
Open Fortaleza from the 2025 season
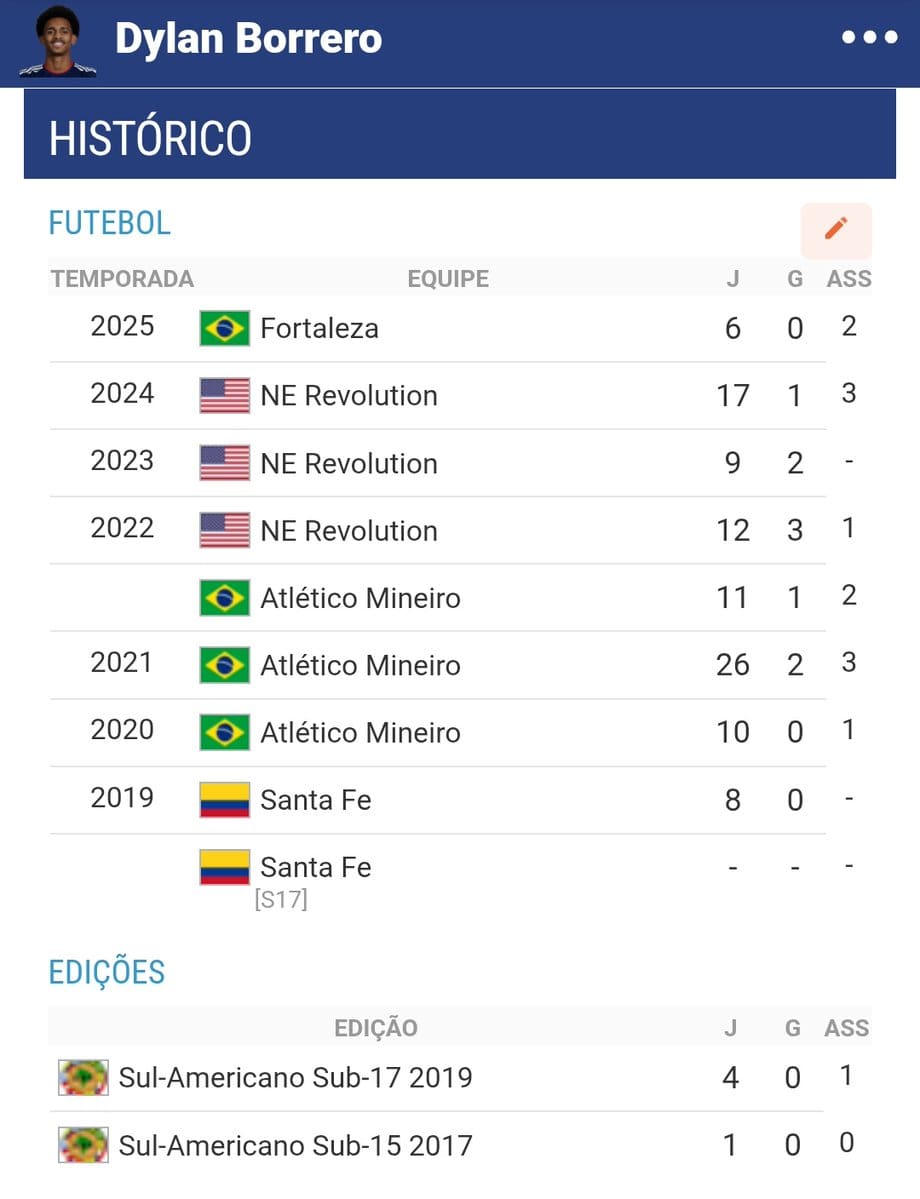click(x=319, y=328)
